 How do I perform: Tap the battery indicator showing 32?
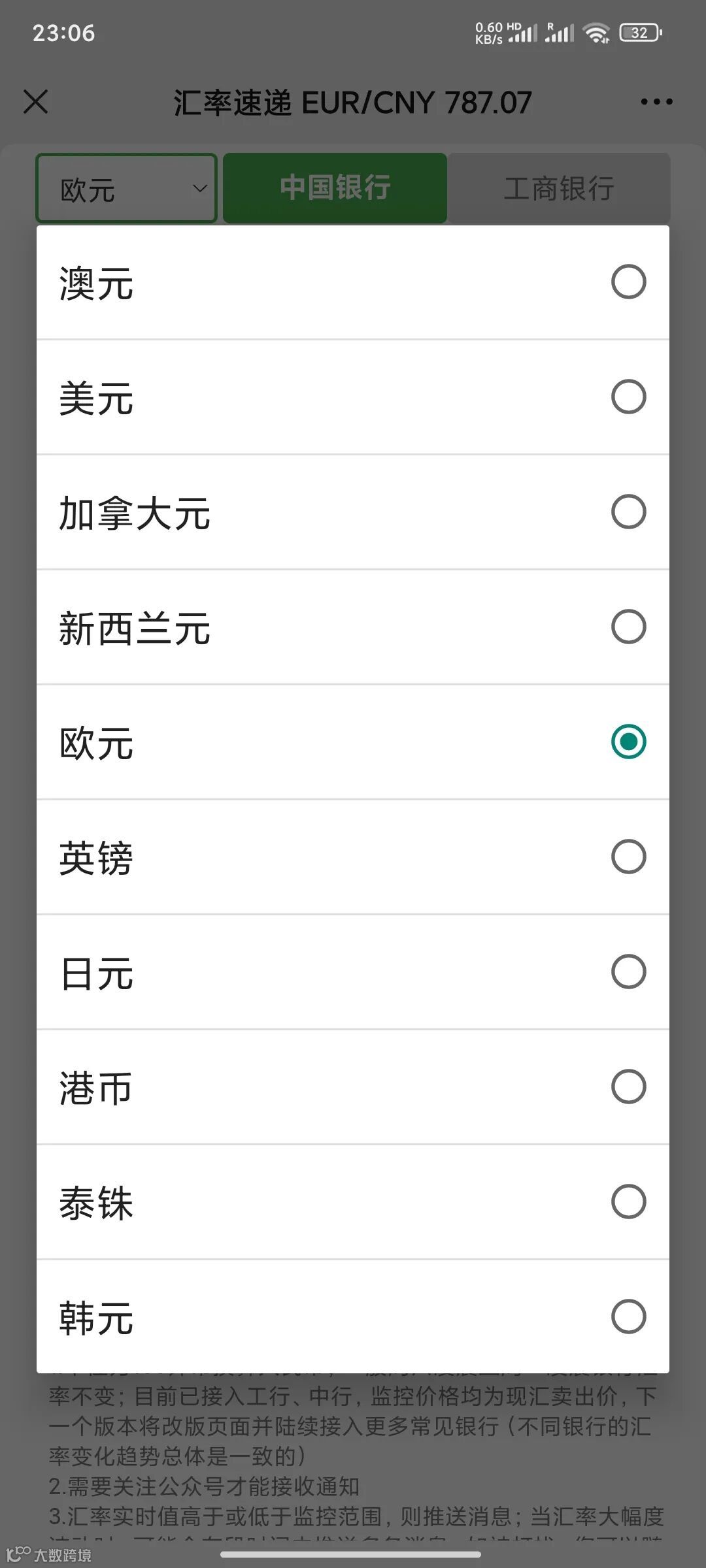637,31
